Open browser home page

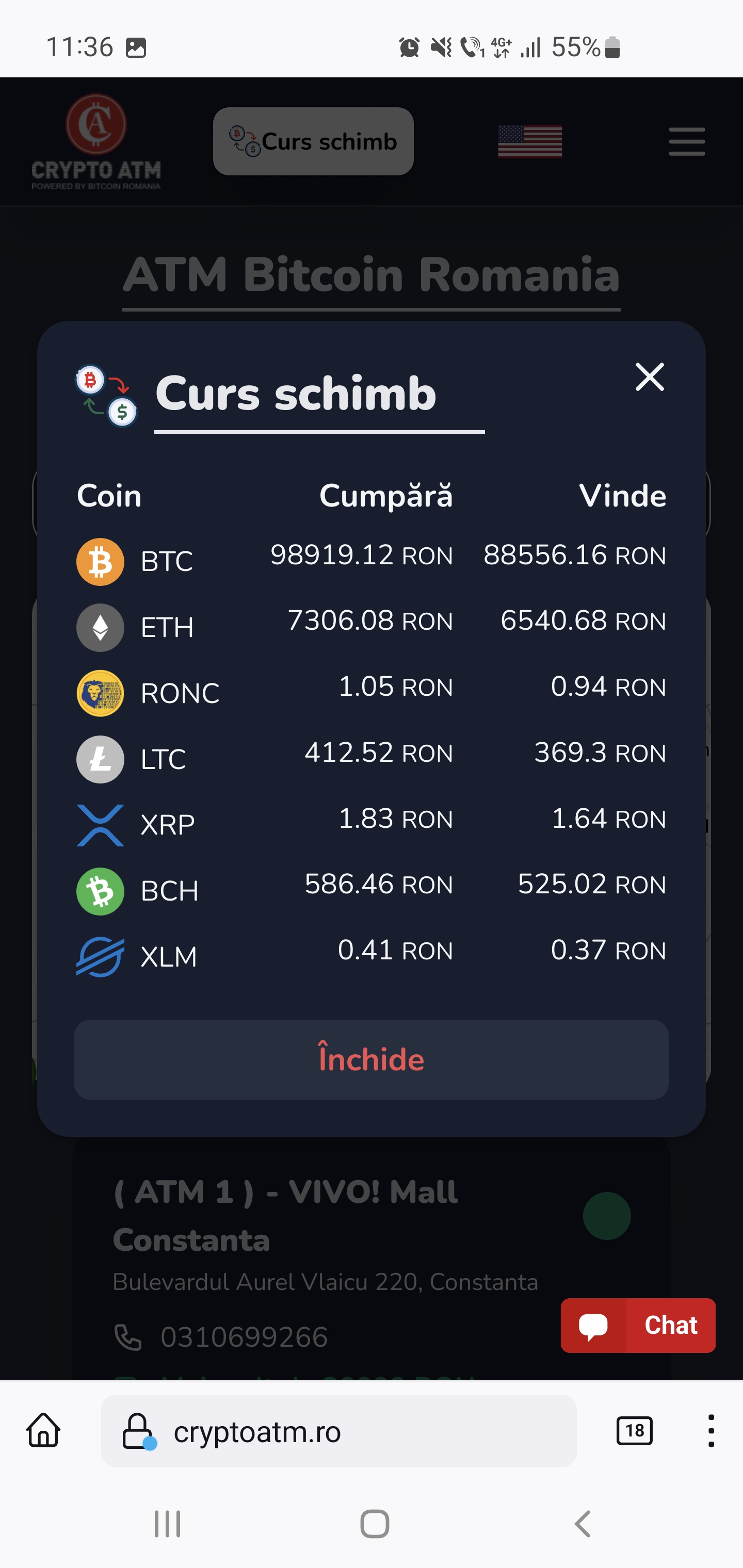coord(43,1430)
